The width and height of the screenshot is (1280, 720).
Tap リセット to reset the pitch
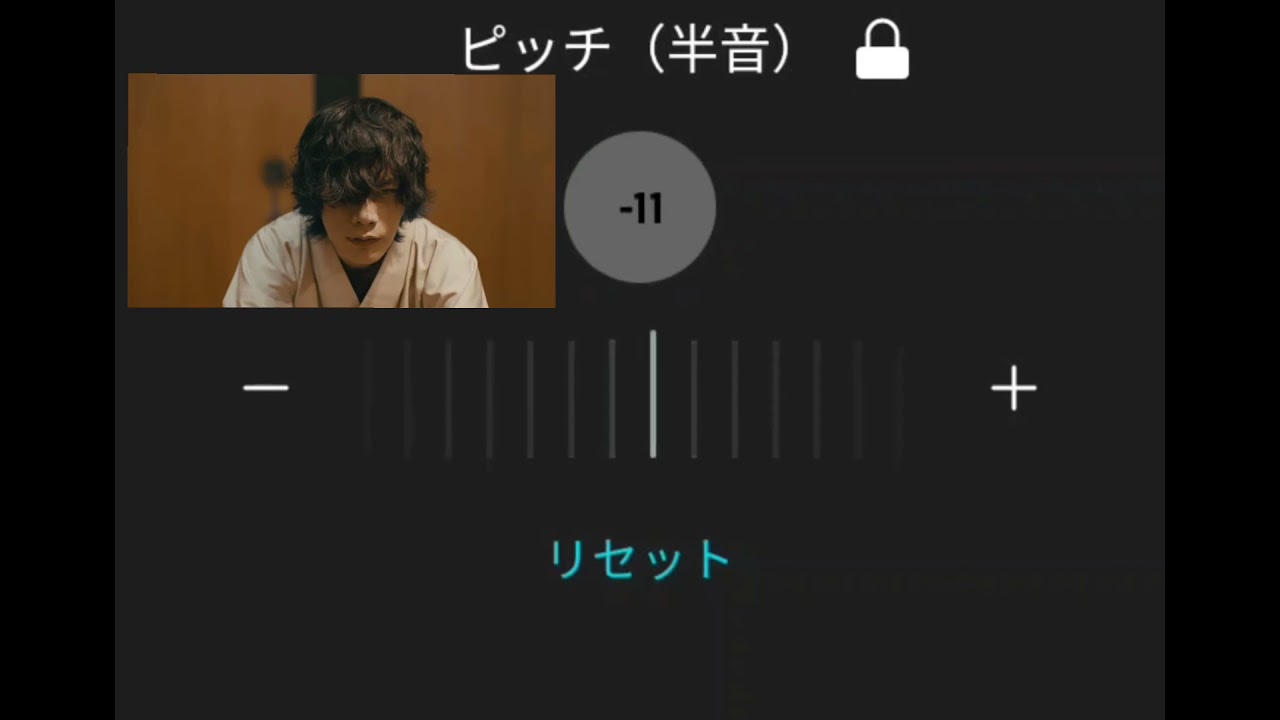[x=640, y=560]
